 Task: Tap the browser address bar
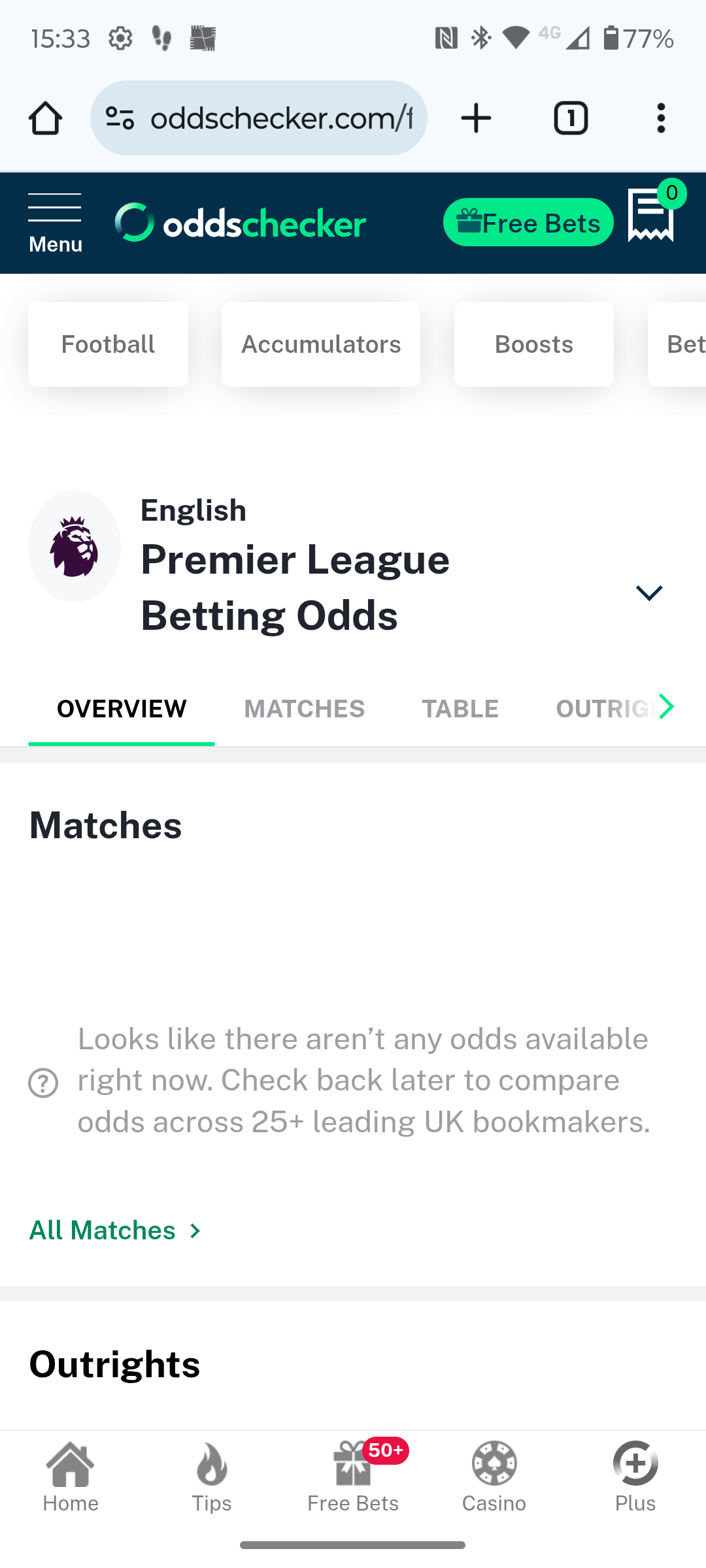pyautogui.click(x=259, y=118)
